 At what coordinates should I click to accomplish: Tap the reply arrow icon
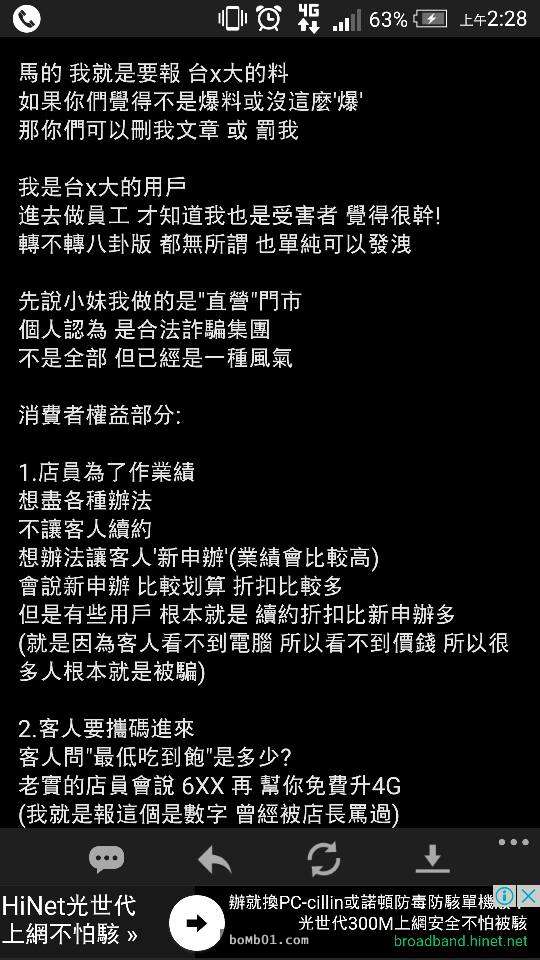[x=215, y=859]
